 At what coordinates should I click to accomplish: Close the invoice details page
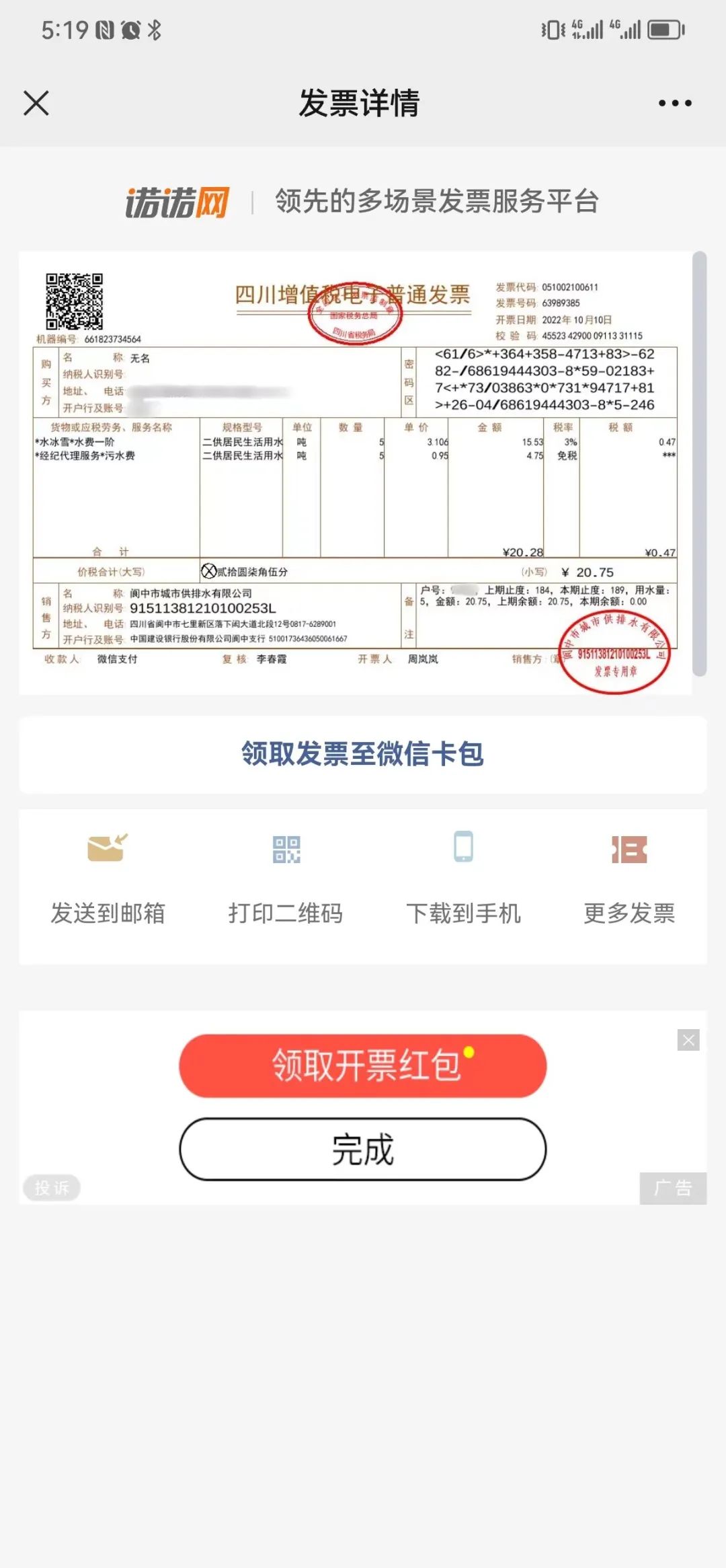pyautogui.click(x=36, y=104)
